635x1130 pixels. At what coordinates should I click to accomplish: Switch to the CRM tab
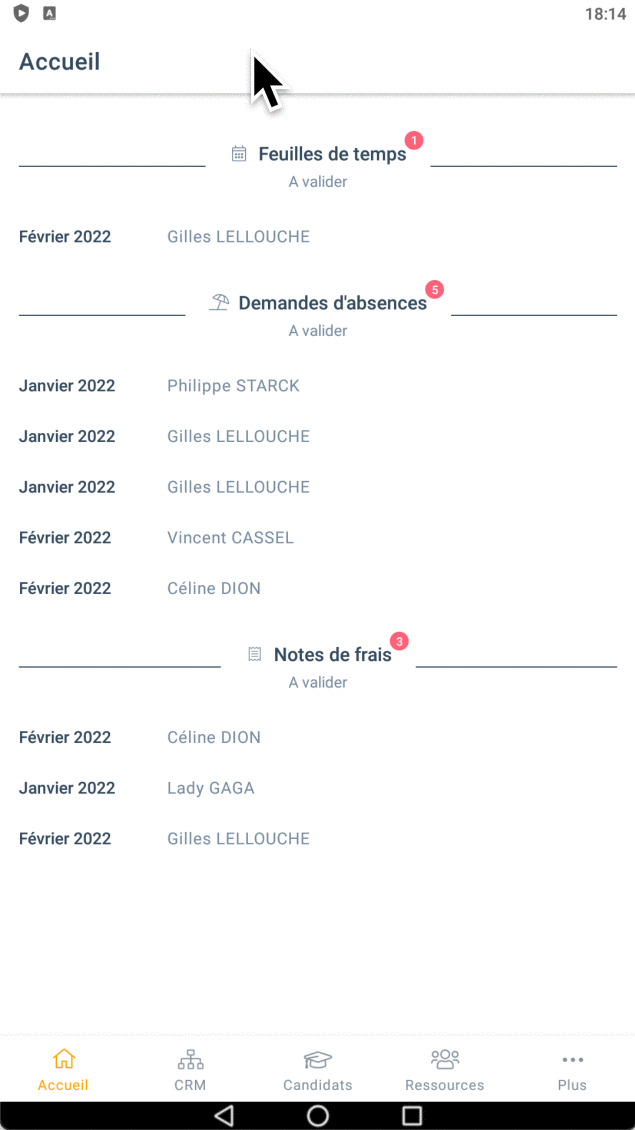[x=190, y=1070]
